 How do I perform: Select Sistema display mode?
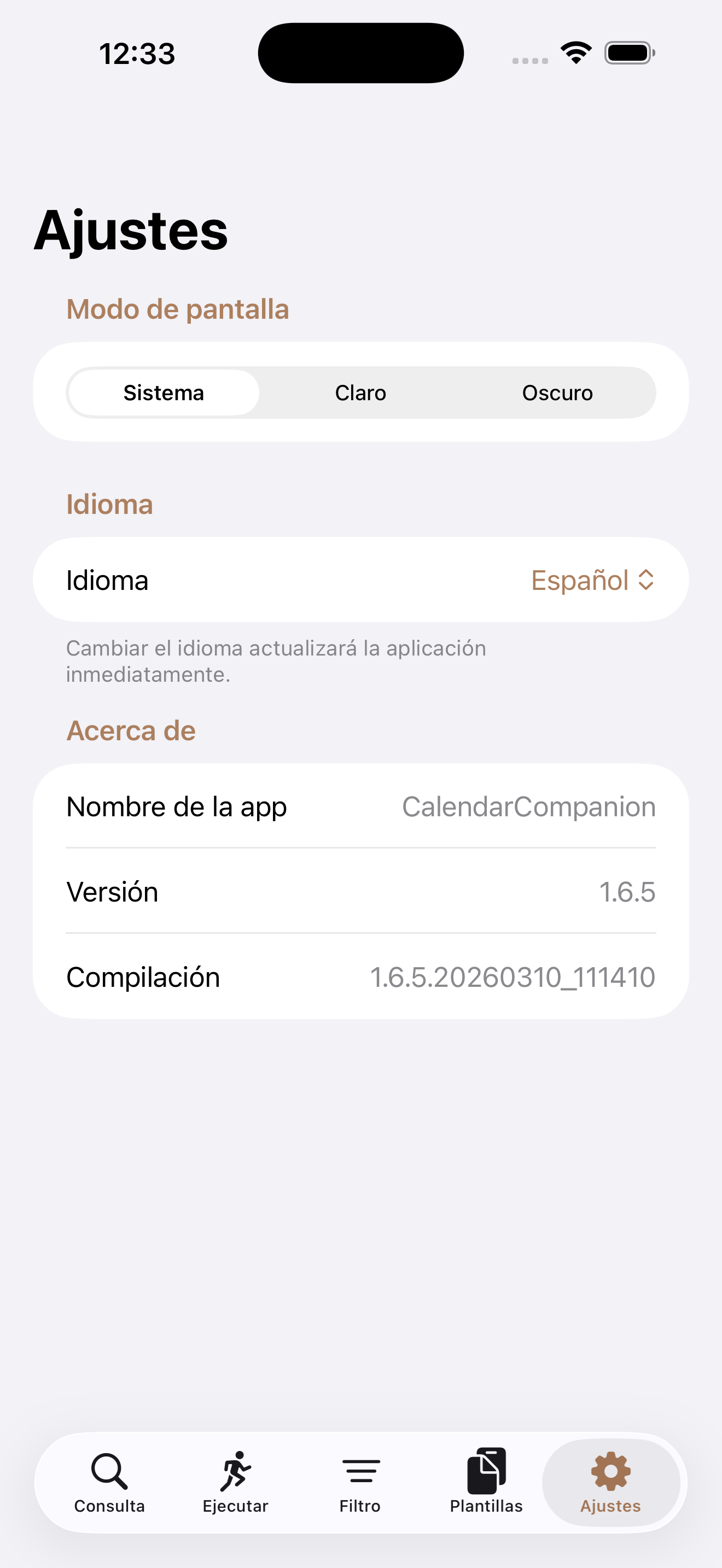pos(163,392)
